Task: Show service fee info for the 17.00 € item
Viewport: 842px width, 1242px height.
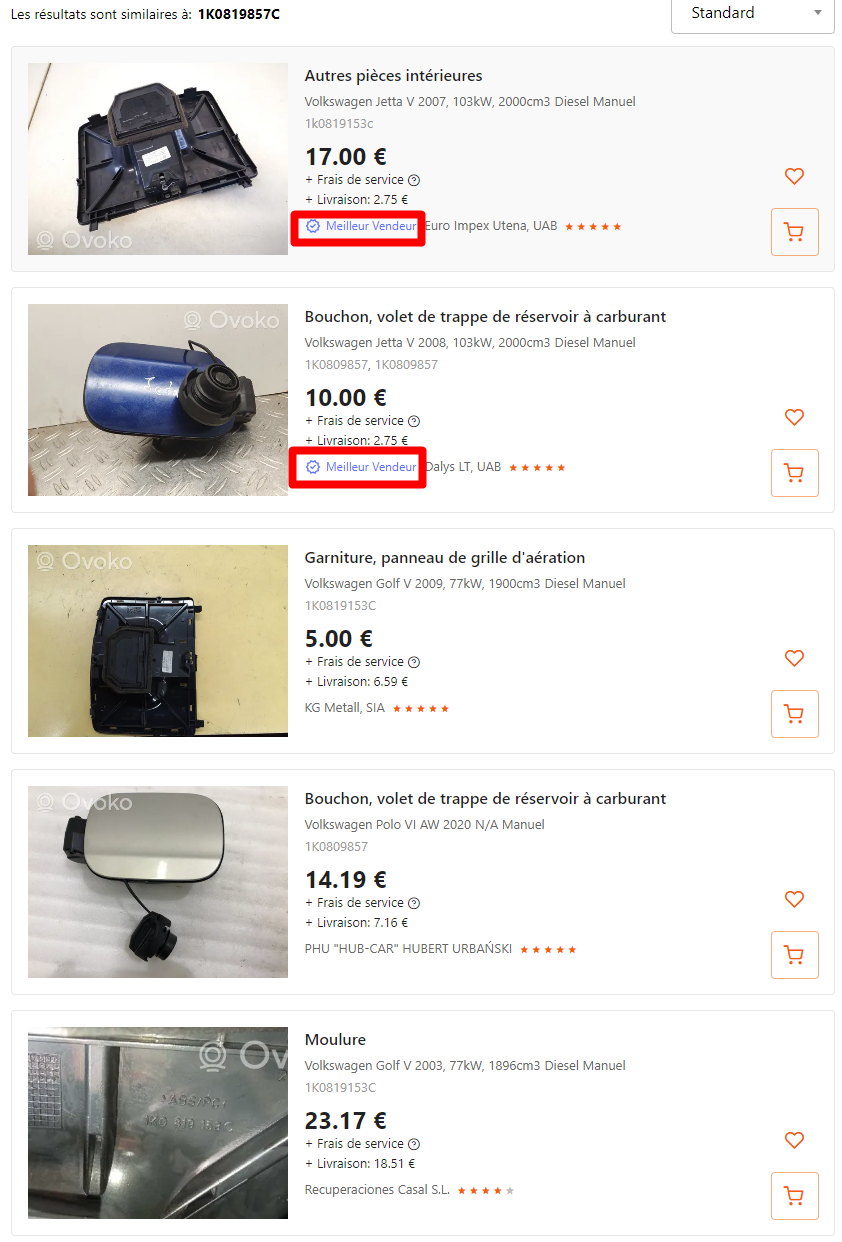Action: coord(414,180)
